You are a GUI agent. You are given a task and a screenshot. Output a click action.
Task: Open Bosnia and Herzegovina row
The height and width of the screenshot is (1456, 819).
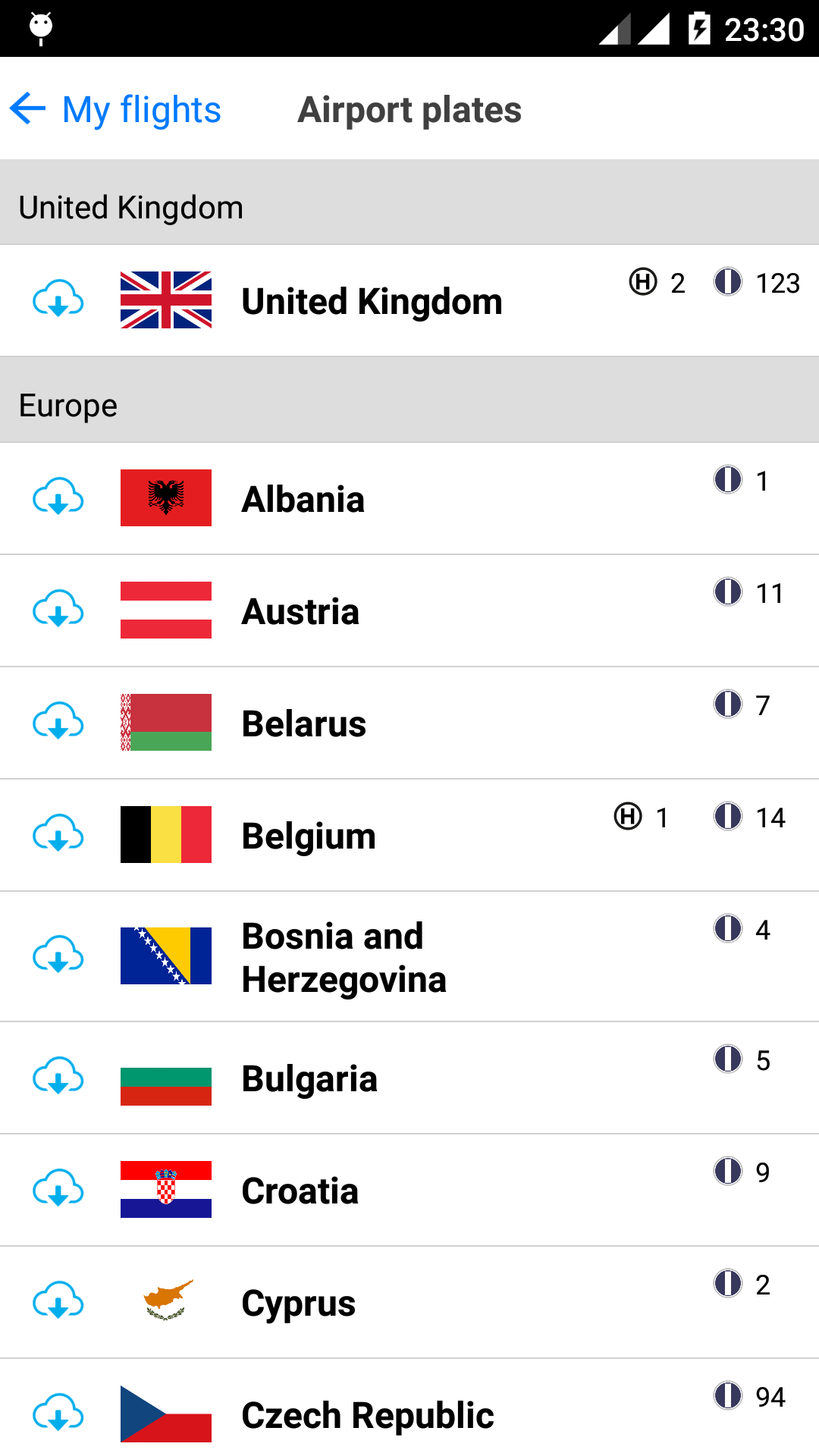point(344,958)
